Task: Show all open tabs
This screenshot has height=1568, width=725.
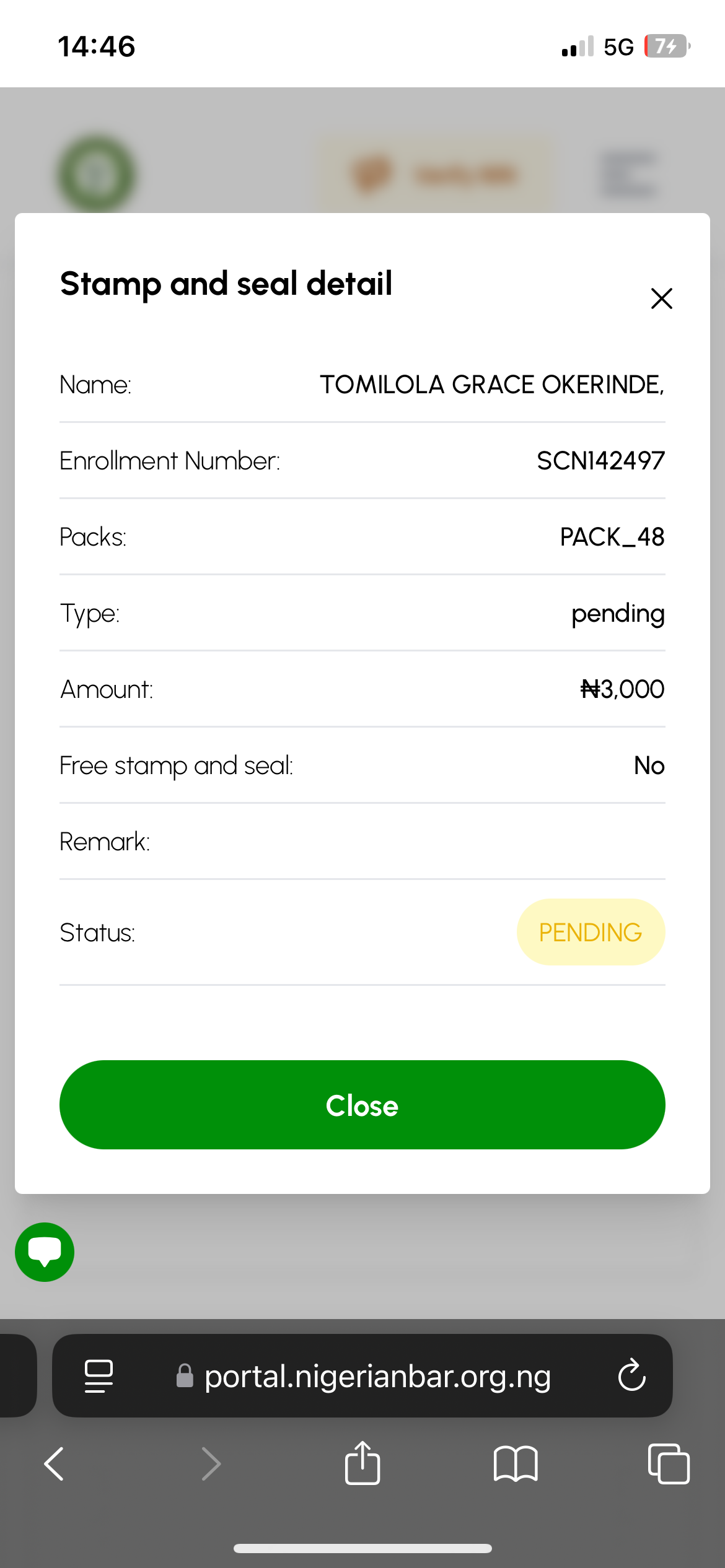Action: click(669, 1464)
